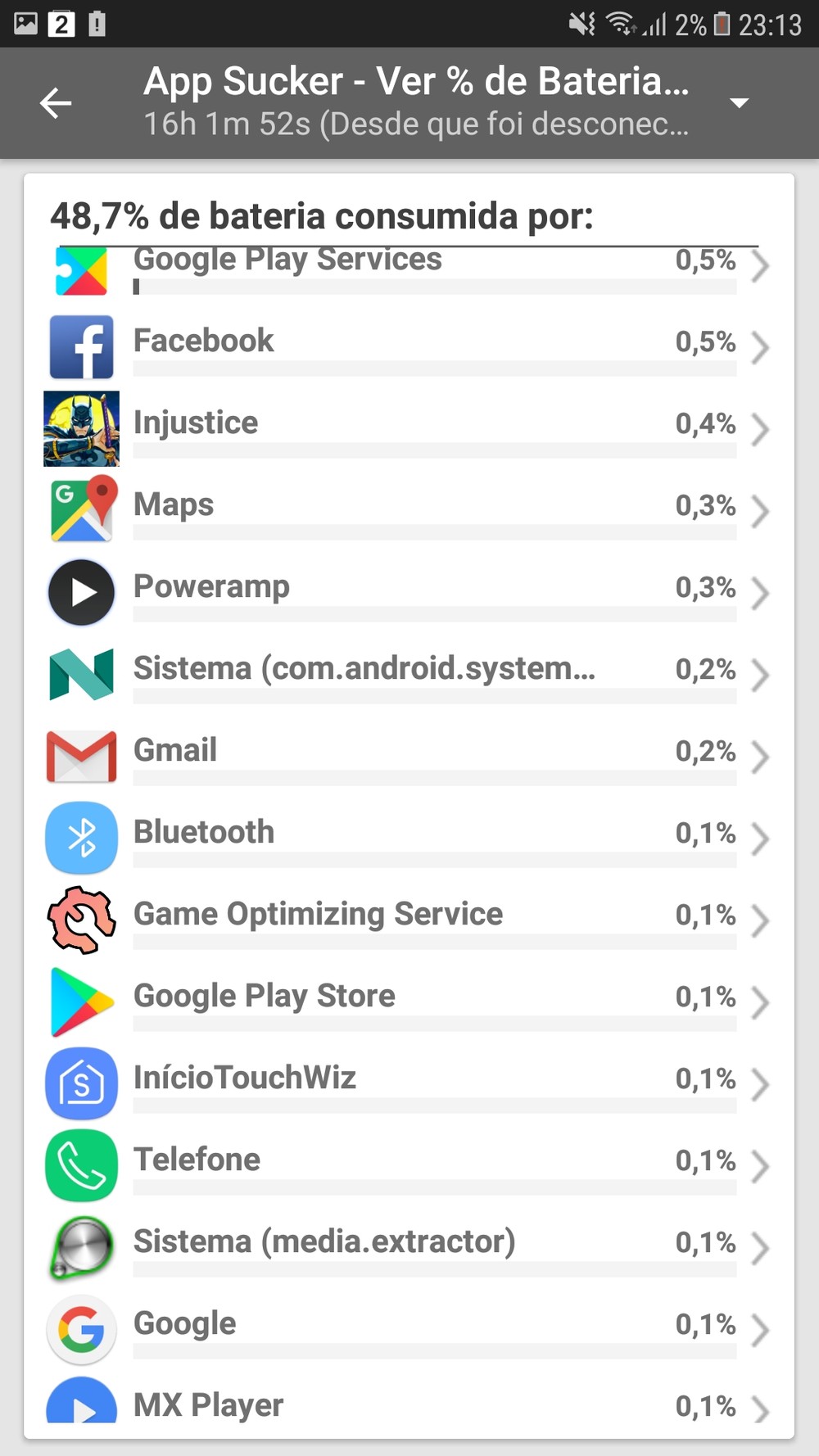
Task: Open Poweramp battery details
Action: [409, 591]
